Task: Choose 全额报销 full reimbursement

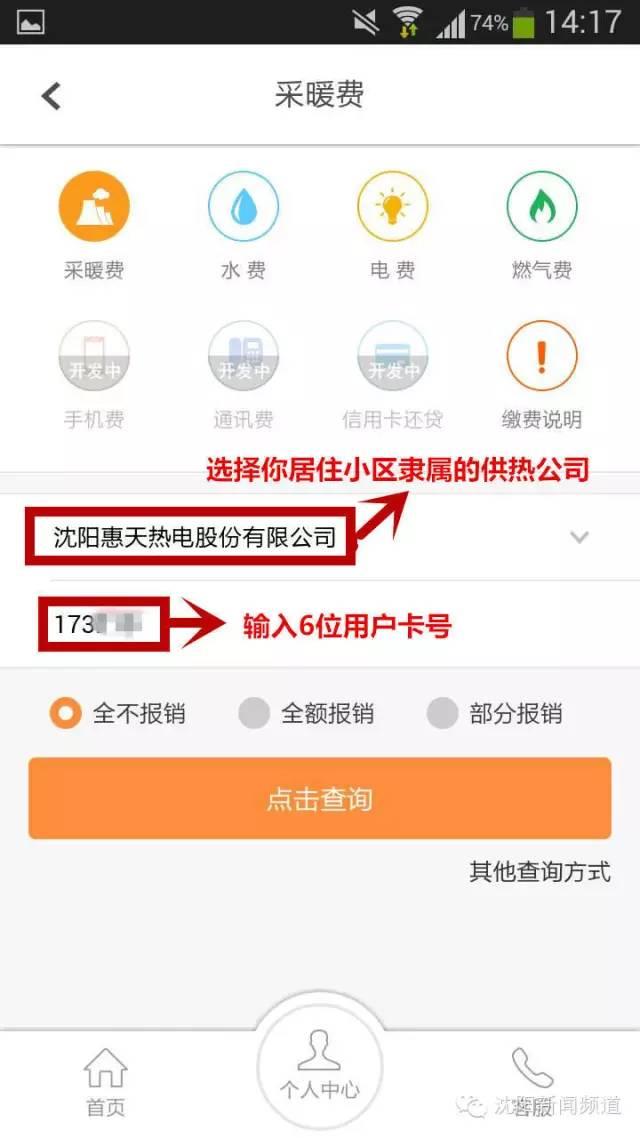Action: pyautogui.click(x=255, y=714)
